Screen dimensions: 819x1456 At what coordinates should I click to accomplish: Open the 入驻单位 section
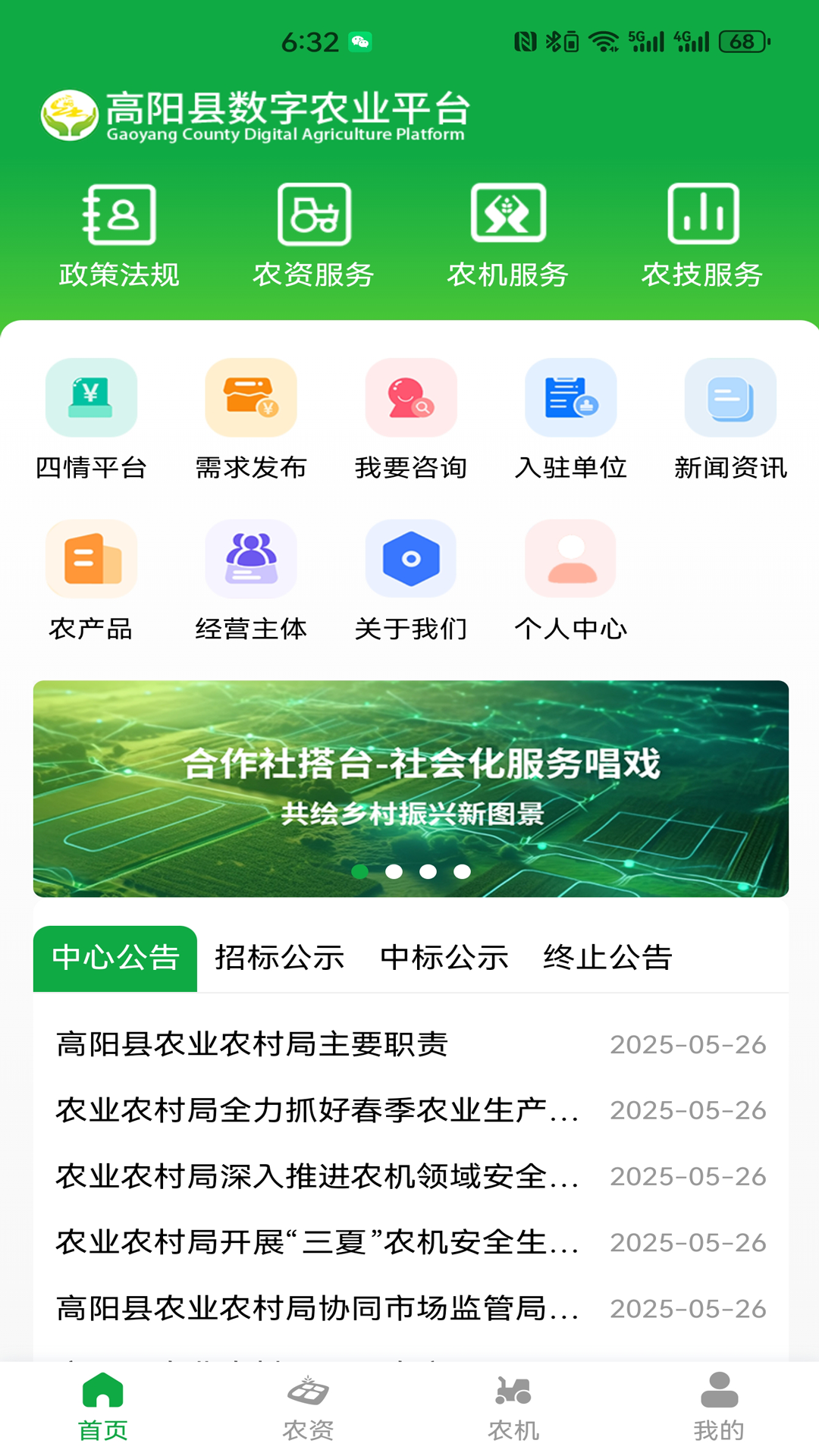click(x=571, y=421)
